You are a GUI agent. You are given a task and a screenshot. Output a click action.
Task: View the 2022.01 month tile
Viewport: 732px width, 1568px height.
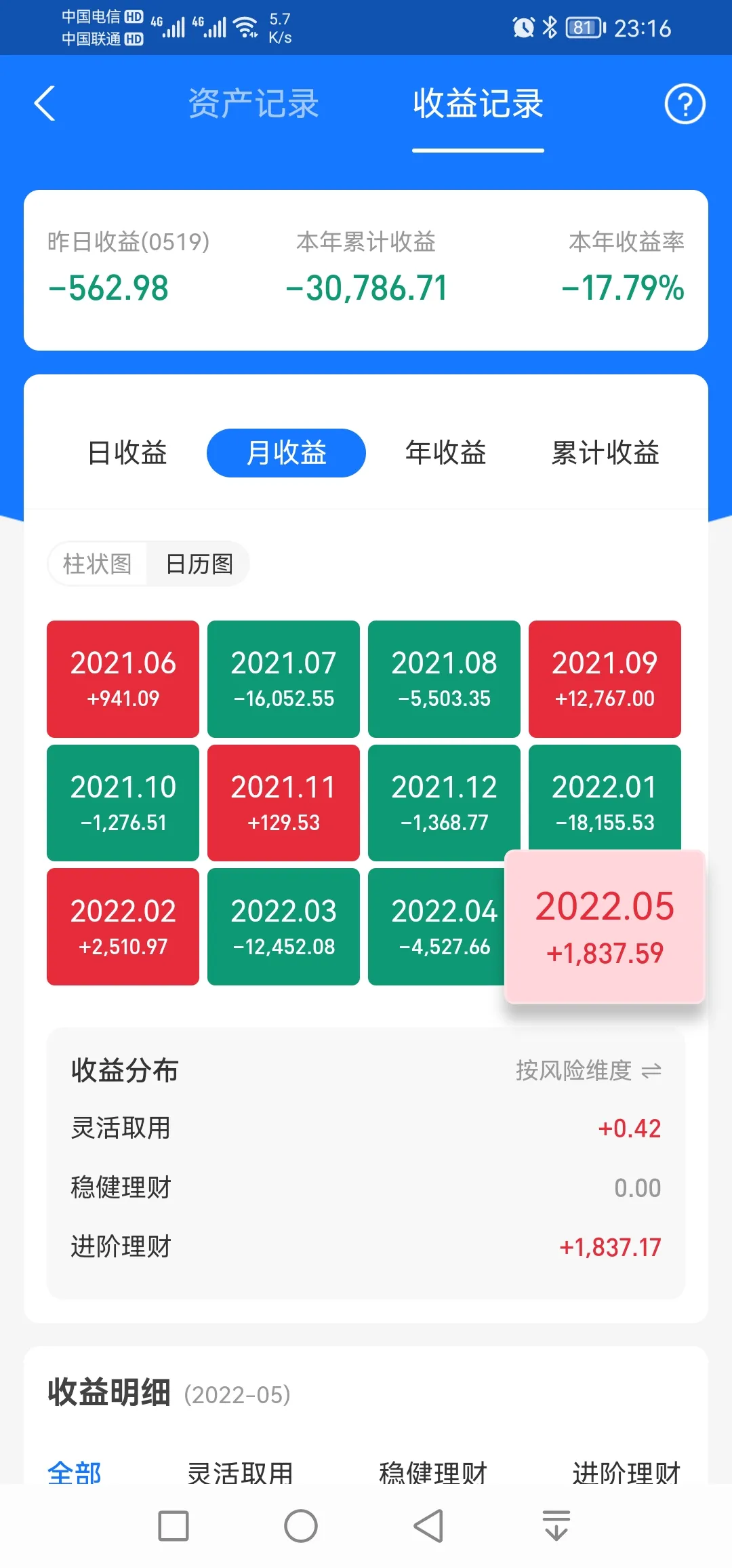click(x=605, y=797)
